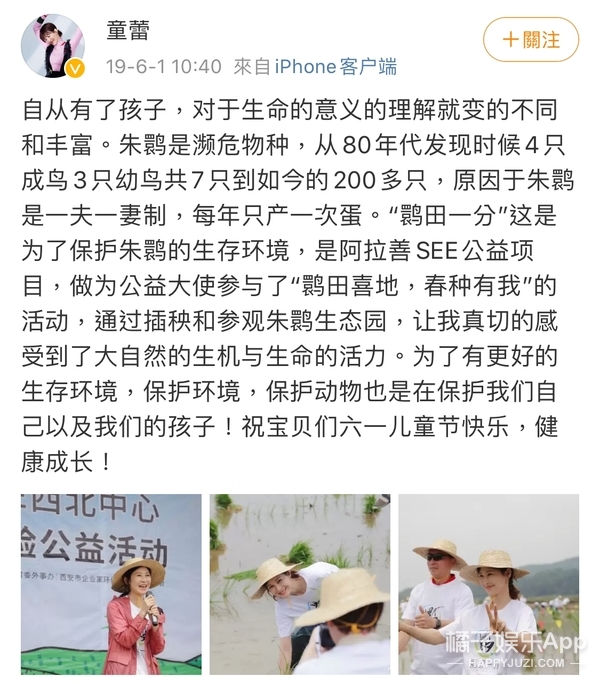Open the 童蕾 username link
Viewport: 600px width, 684px height.
coord(130,32)
